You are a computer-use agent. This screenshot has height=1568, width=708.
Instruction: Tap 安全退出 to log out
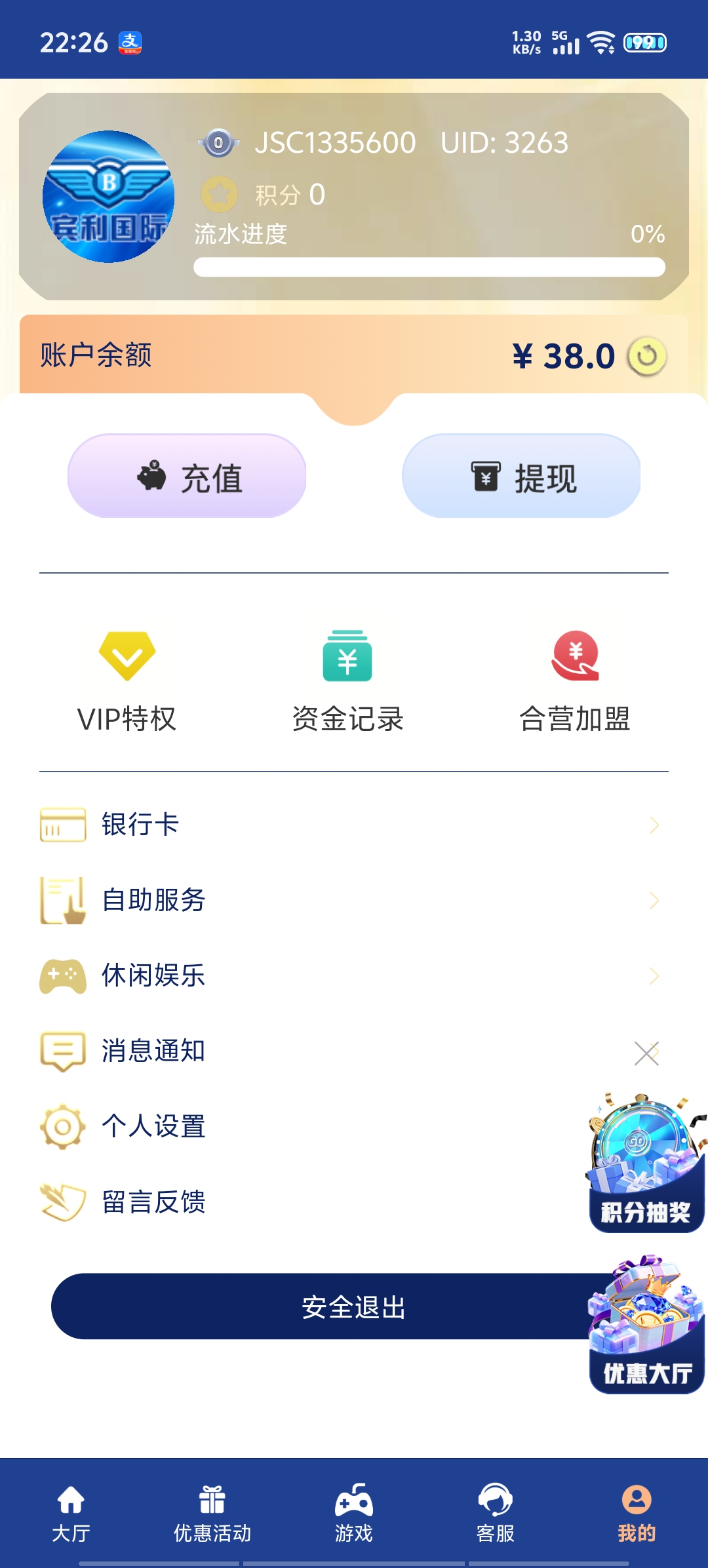click(354, 1303)
